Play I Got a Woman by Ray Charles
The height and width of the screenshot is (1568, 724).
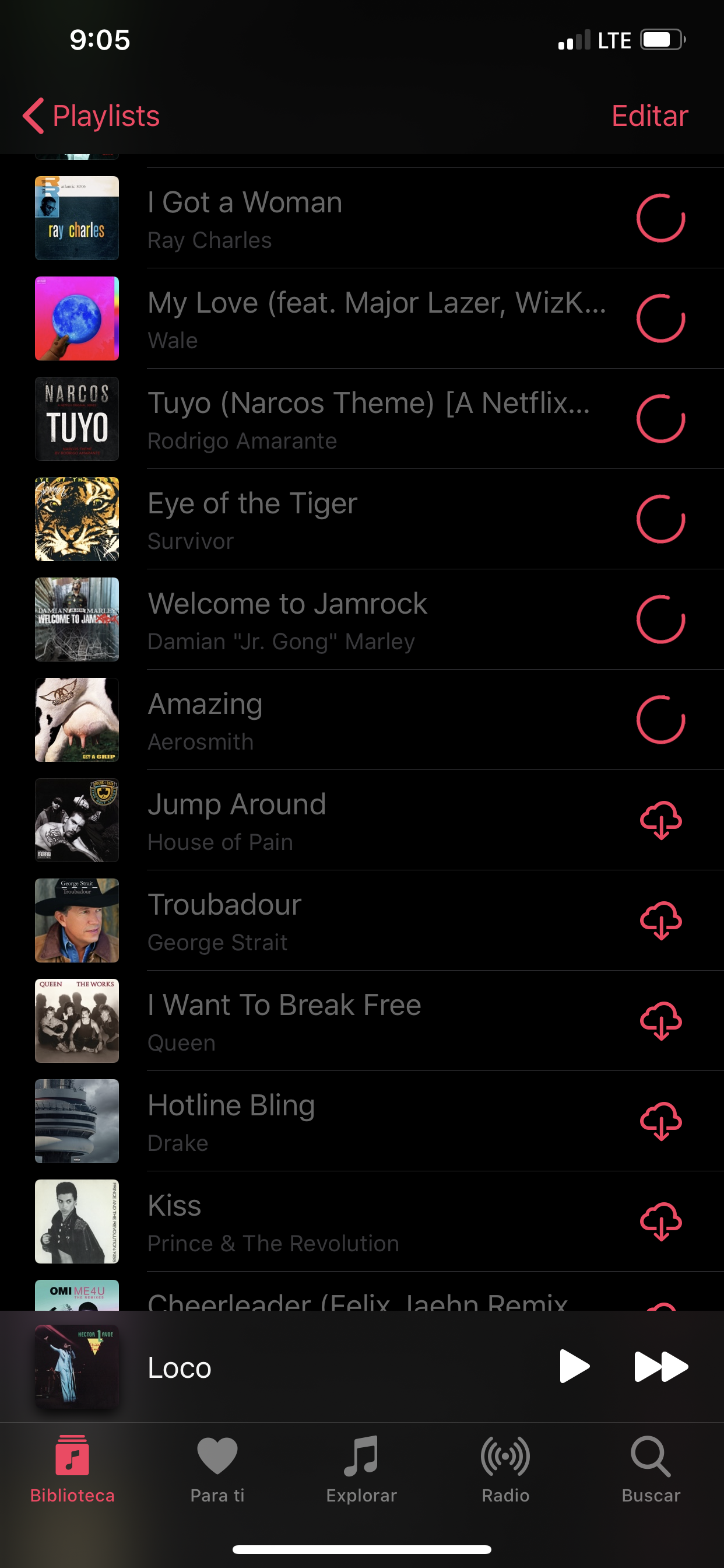pos(304,218)
